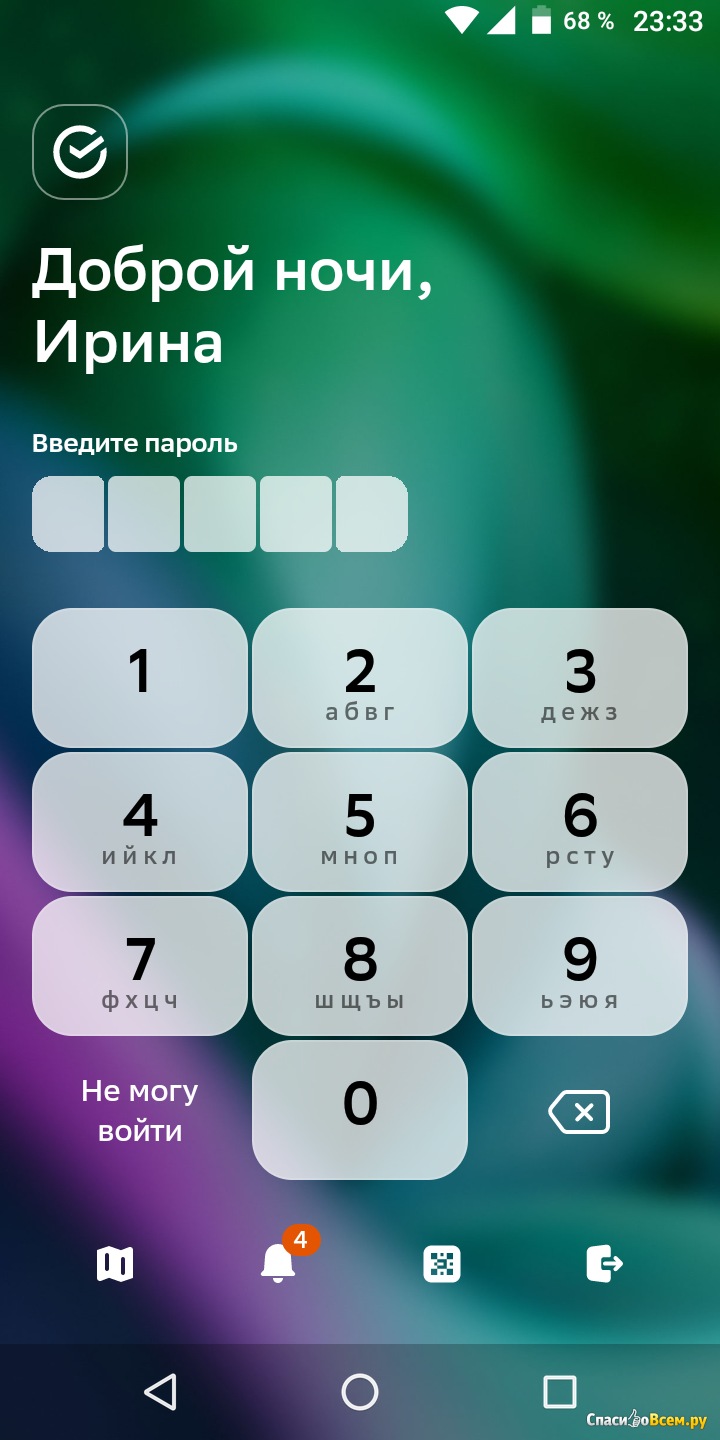Tap digit 1 on the keypad
The height and width of the screenshot is (1440, 720).
(x=140, y=678)
